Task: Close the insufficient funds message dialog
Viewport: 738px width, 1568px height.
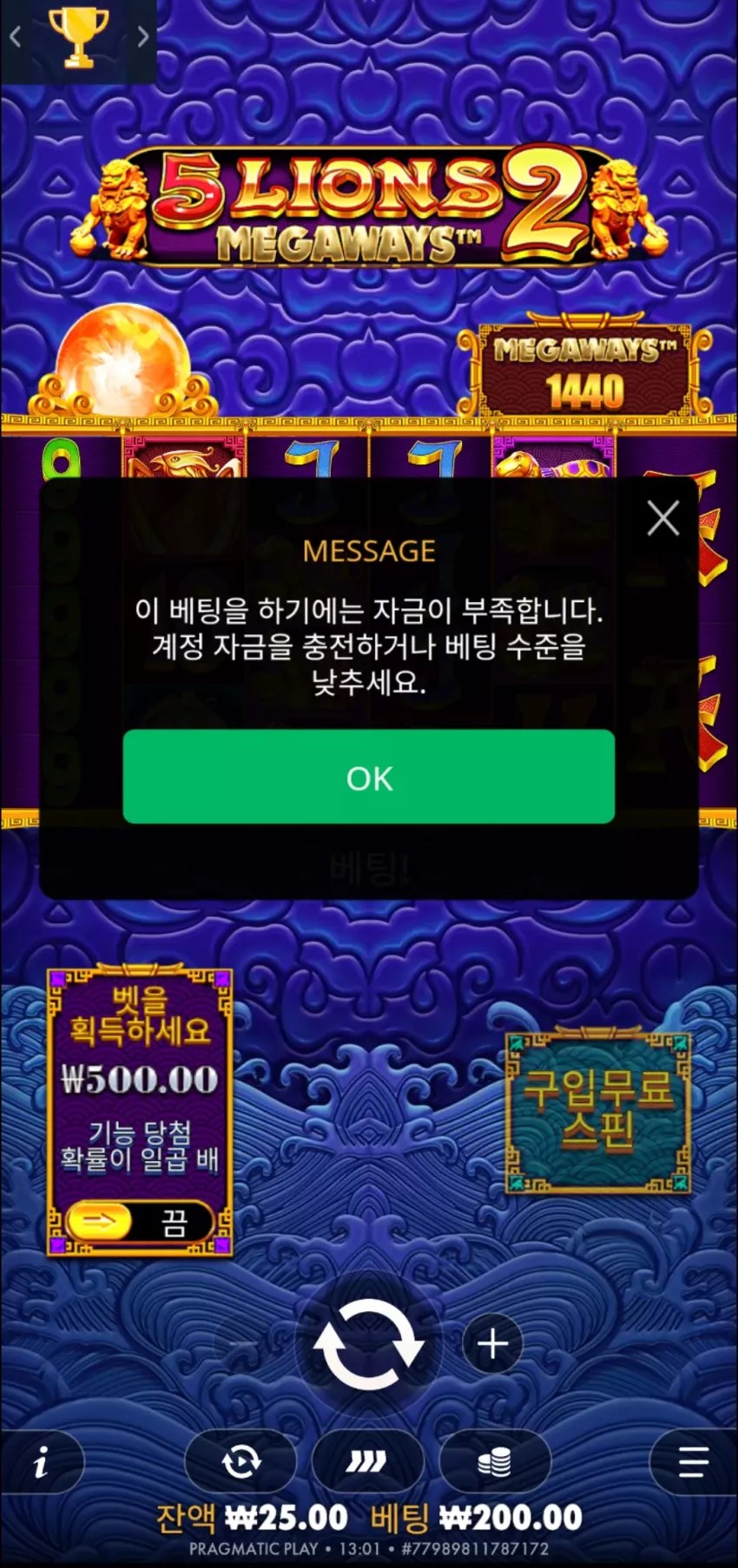Action: coord(663,518)
